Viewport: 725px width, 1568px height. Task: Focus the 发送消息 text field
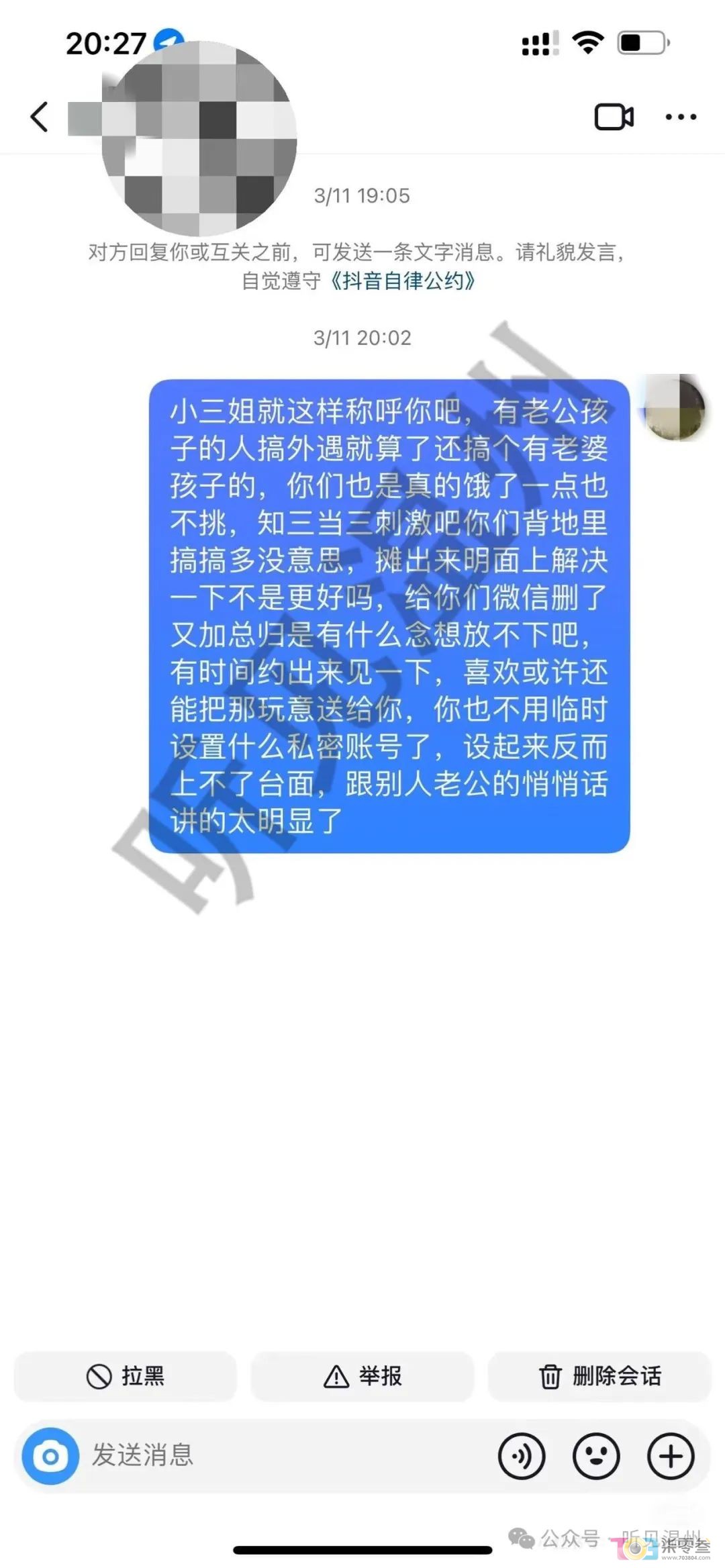pos(282,1456)
